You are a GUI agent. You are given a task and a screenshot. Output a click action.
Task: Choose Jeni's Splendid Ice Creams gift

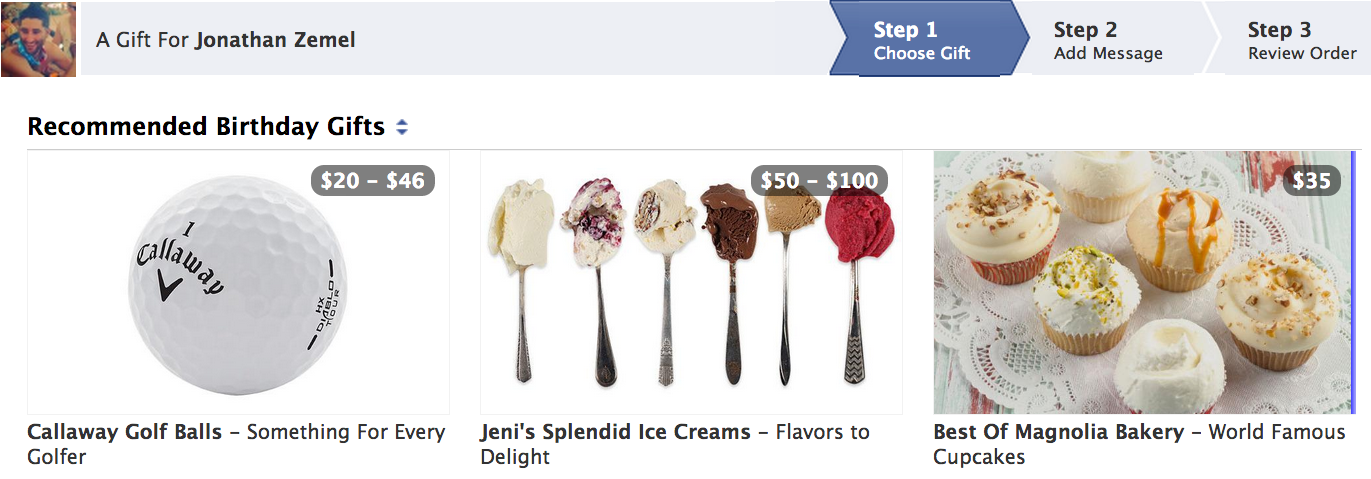(691, 283)
